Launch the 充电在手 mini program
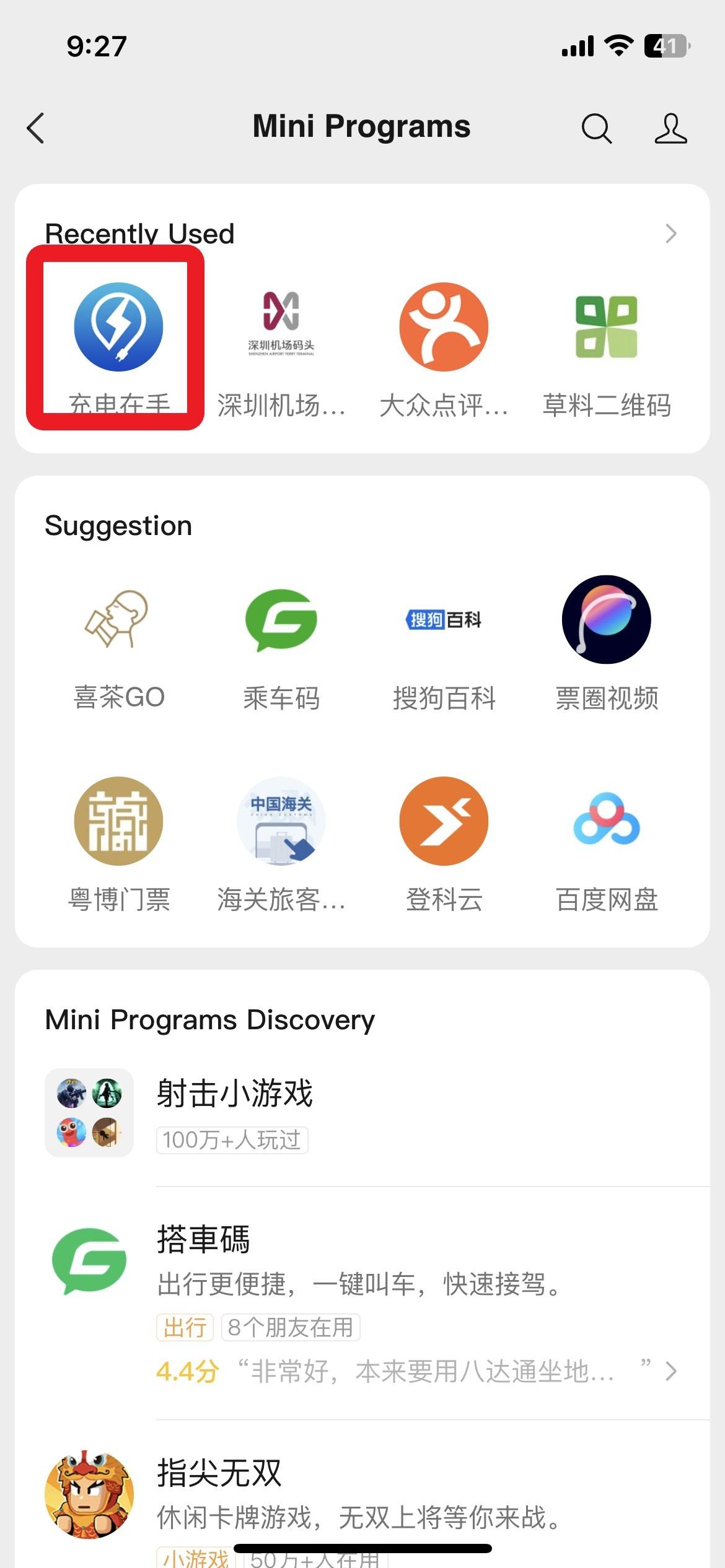The width and height of the screenshot is (725, 1568). pyautogui.click(x=118, y=327)
